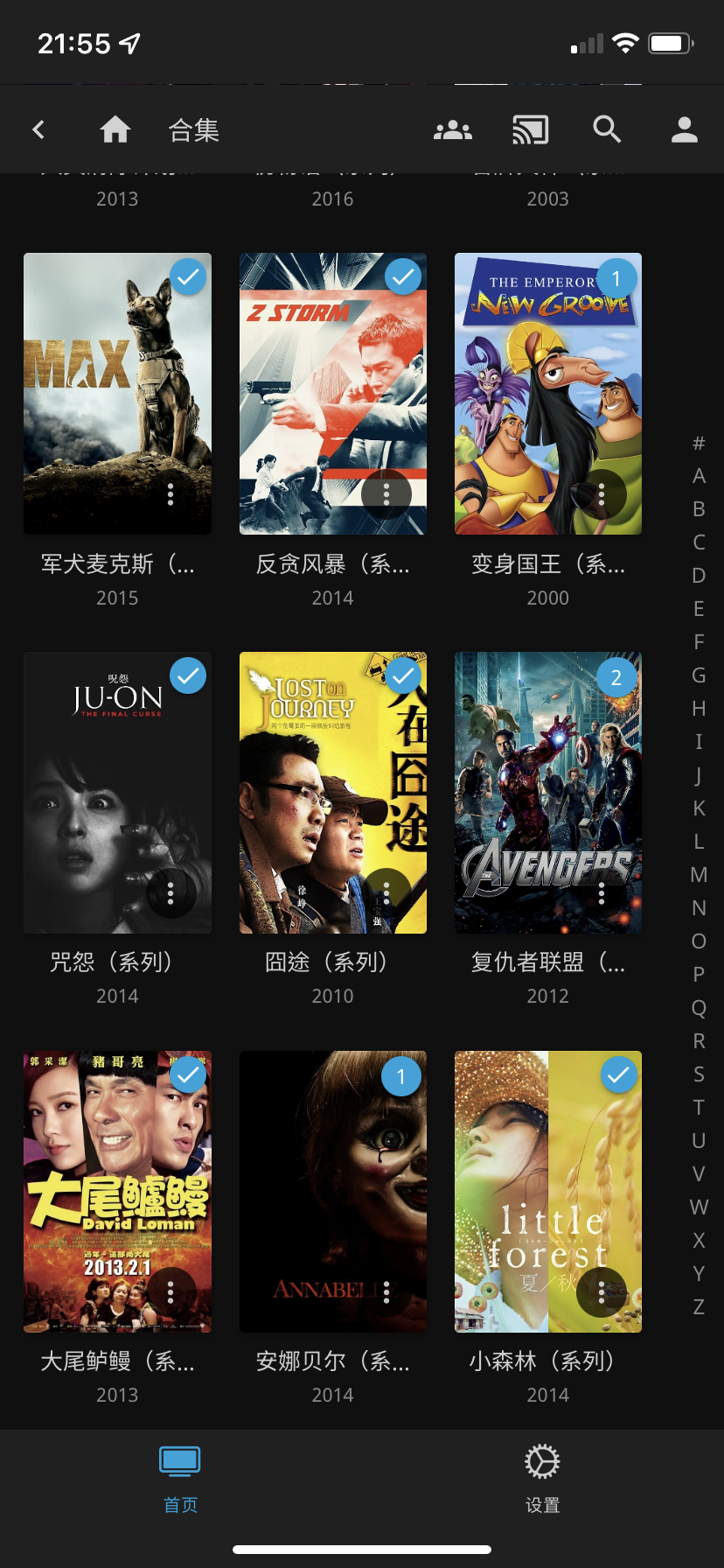Open the 军犬麦克斯 collection poster

pos(117,394)
